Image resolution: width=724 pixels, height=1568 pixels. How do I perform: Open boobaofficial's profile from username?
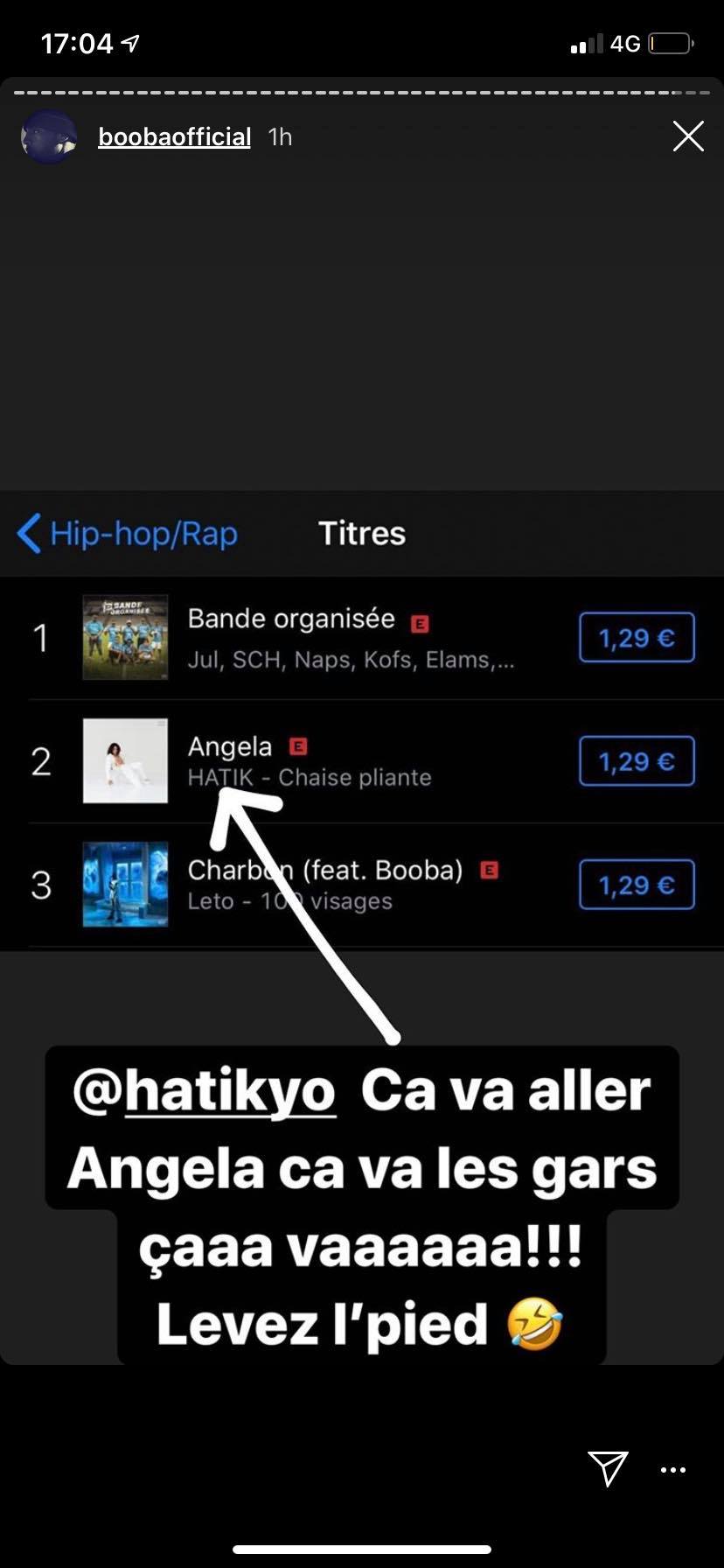coord(174,137)
